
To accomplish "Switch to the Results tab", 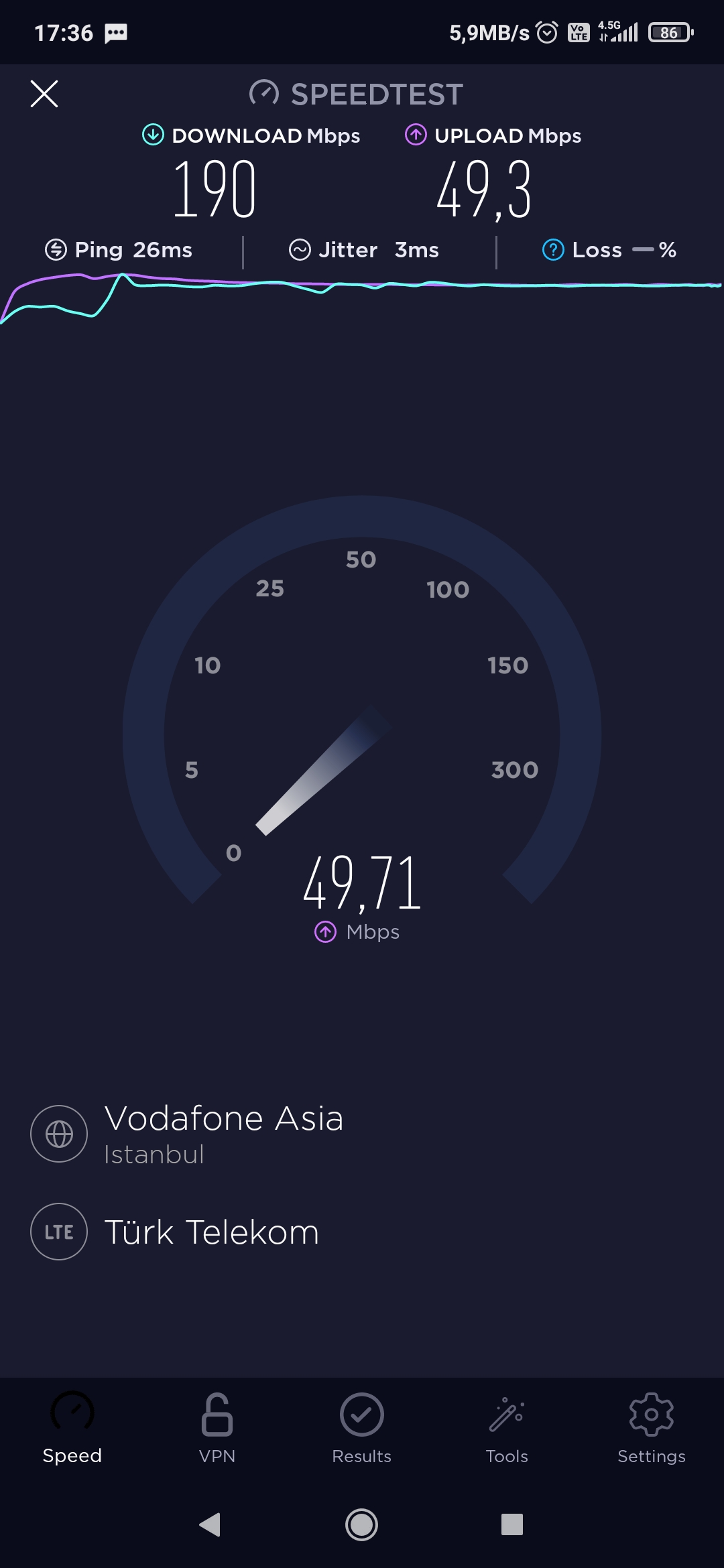I will (x=362, y=1428).
